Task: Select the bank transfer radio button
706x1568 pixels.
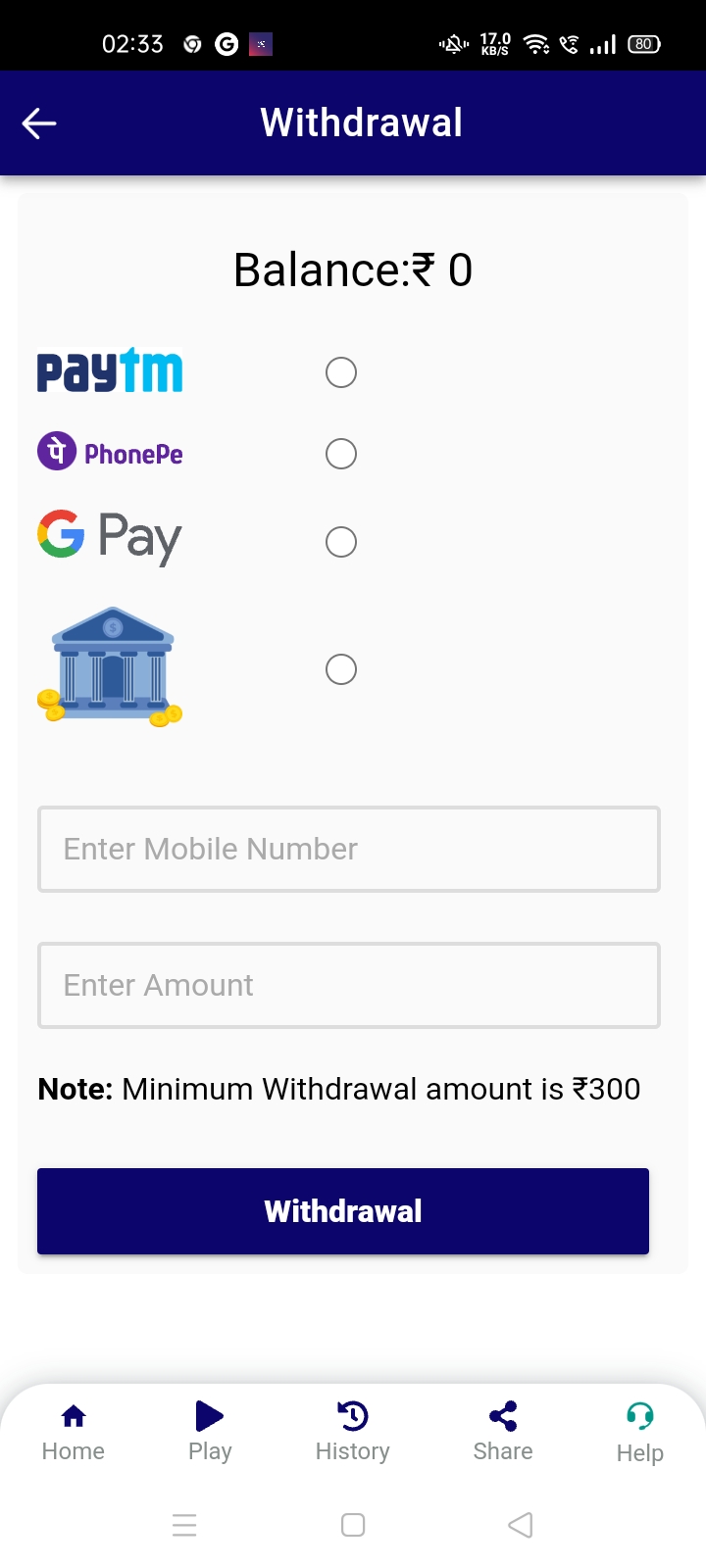Action: [x=340, y=669]
